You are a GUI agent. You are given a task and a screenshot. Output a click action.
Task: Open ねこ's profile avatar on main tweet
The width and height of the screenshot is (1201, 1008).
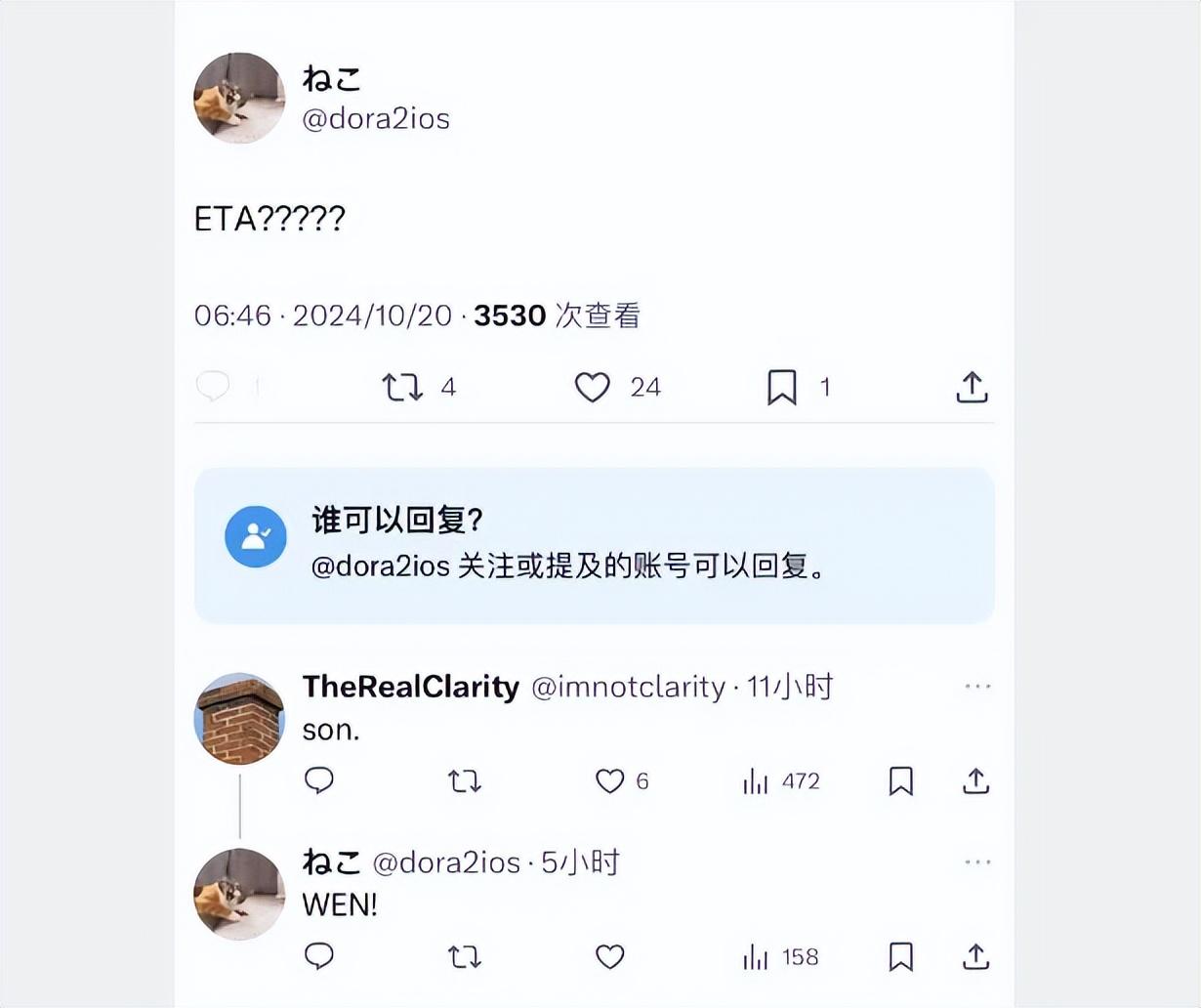(239, 98)
